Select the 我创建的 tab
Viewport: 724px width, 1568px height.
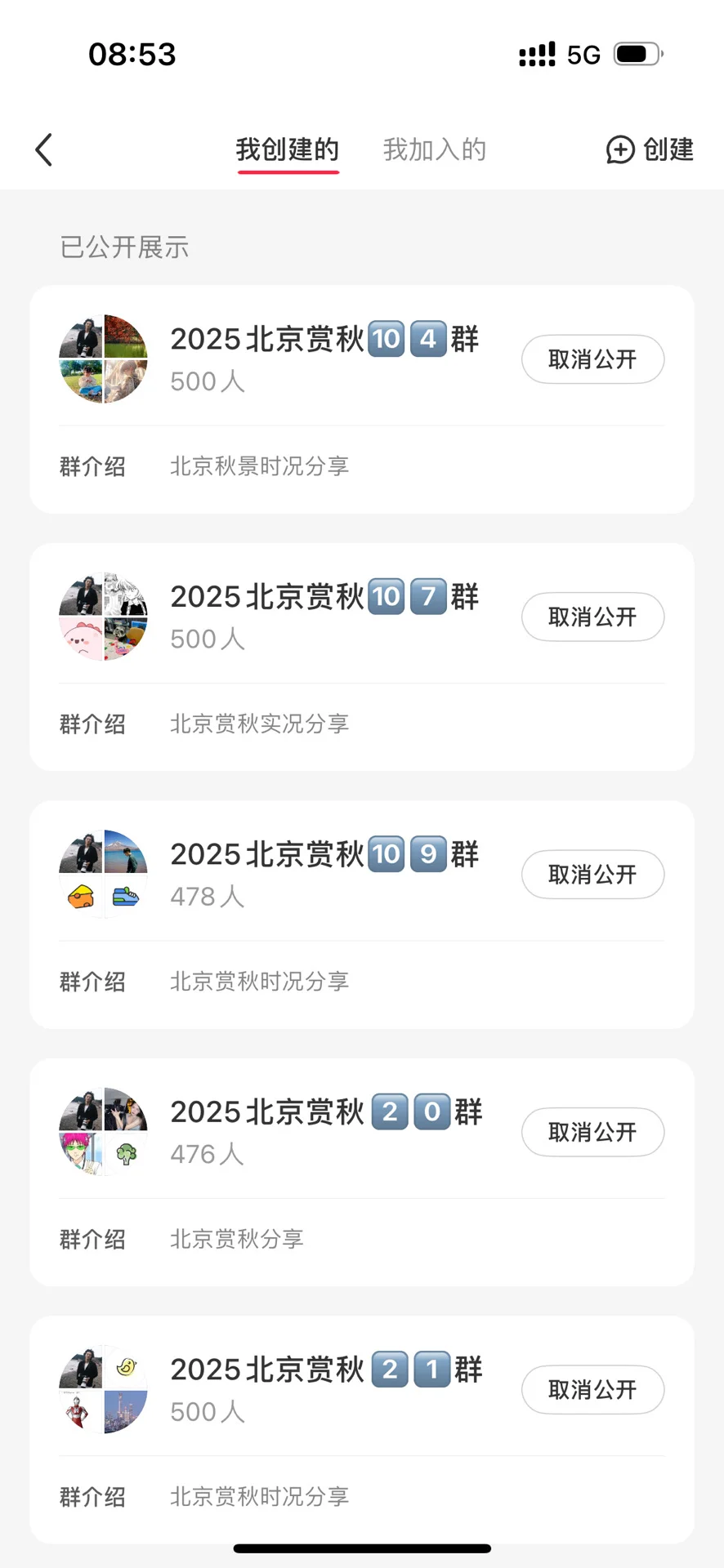[x=288, y=150]
